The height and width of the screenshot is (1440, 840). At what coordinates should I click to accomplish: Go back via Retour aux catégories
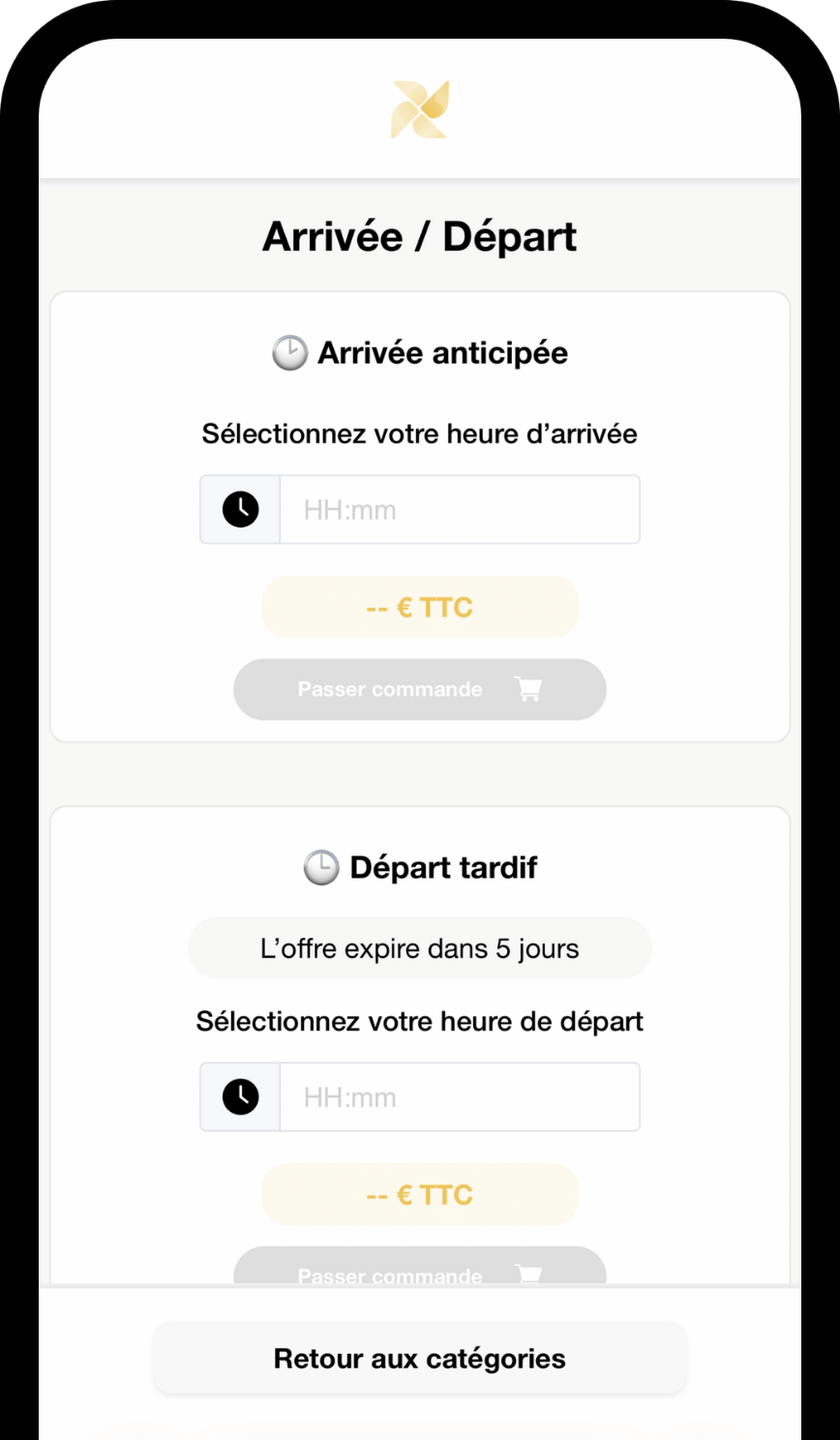[x=419, y=1359]
